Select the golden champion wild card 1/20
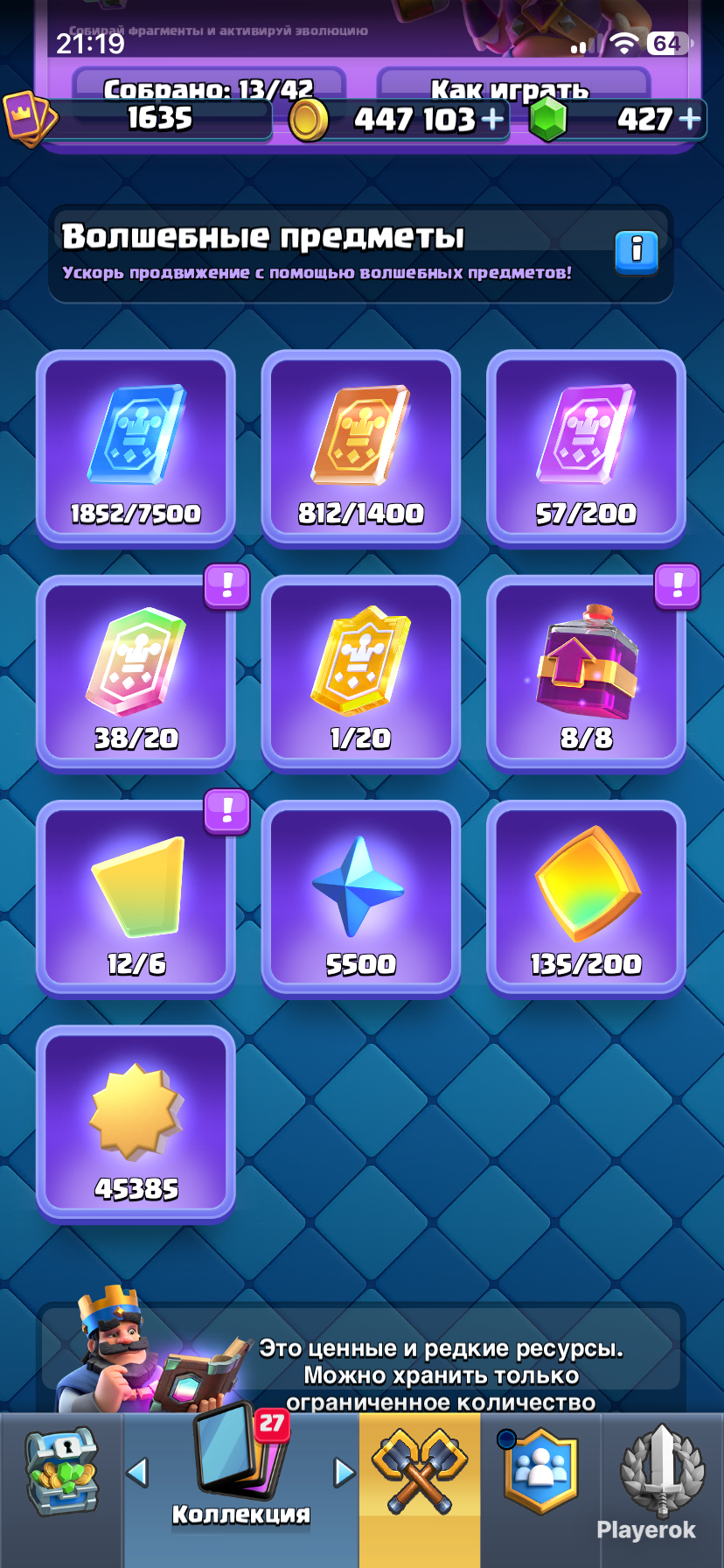724x1568 pixels. click(361, 673)
